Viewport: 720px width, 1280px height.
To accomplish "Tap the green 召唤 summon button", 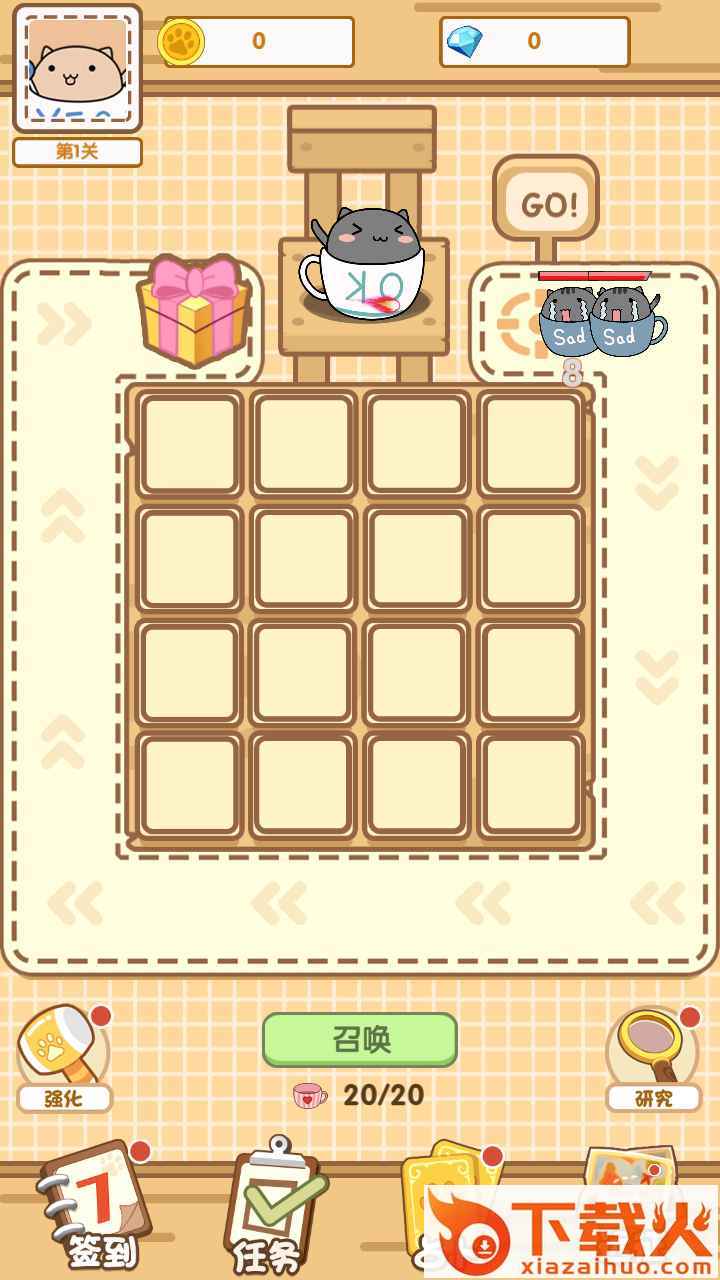I will (360, 1040).
